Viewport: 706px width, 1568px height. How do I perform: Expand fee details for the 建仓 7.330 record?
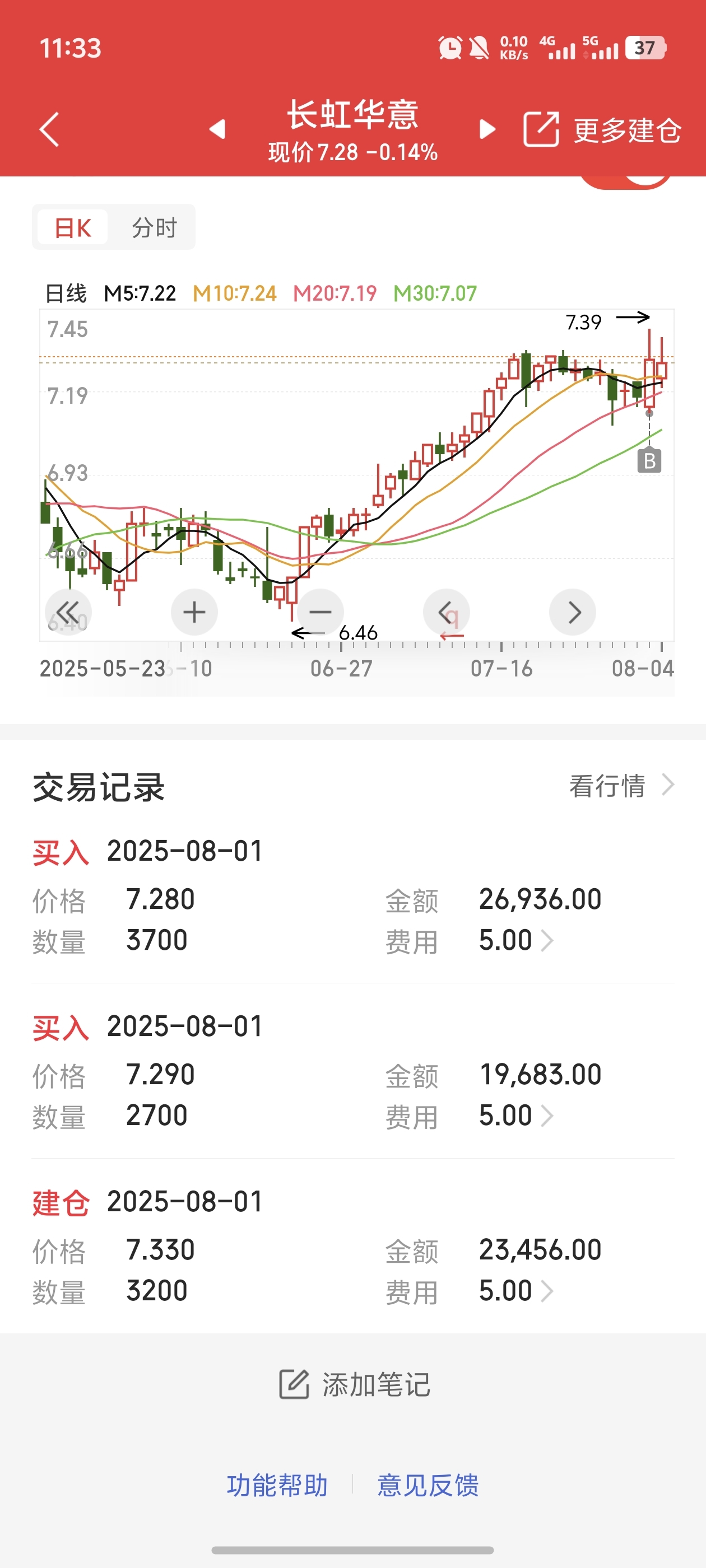(516, 1291)
